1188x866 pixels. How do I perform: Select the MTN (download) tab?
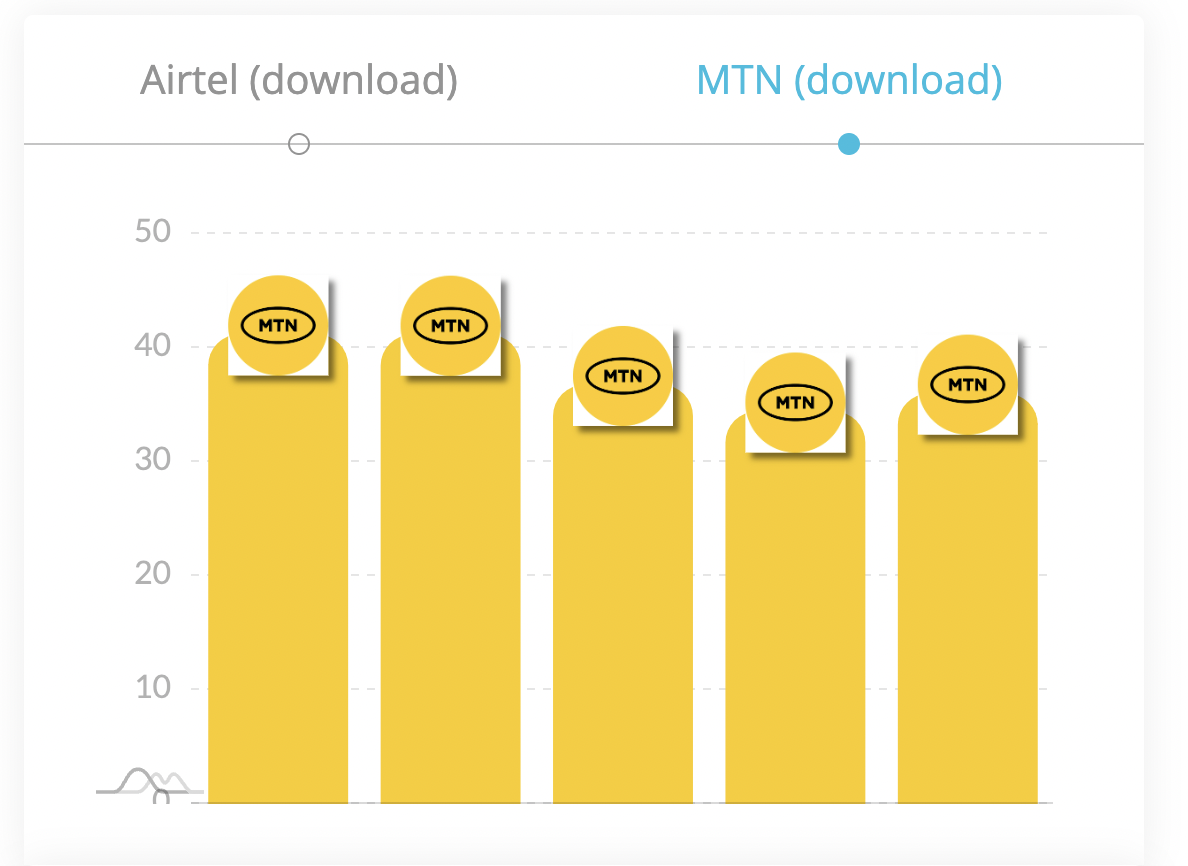click(848, 82)
